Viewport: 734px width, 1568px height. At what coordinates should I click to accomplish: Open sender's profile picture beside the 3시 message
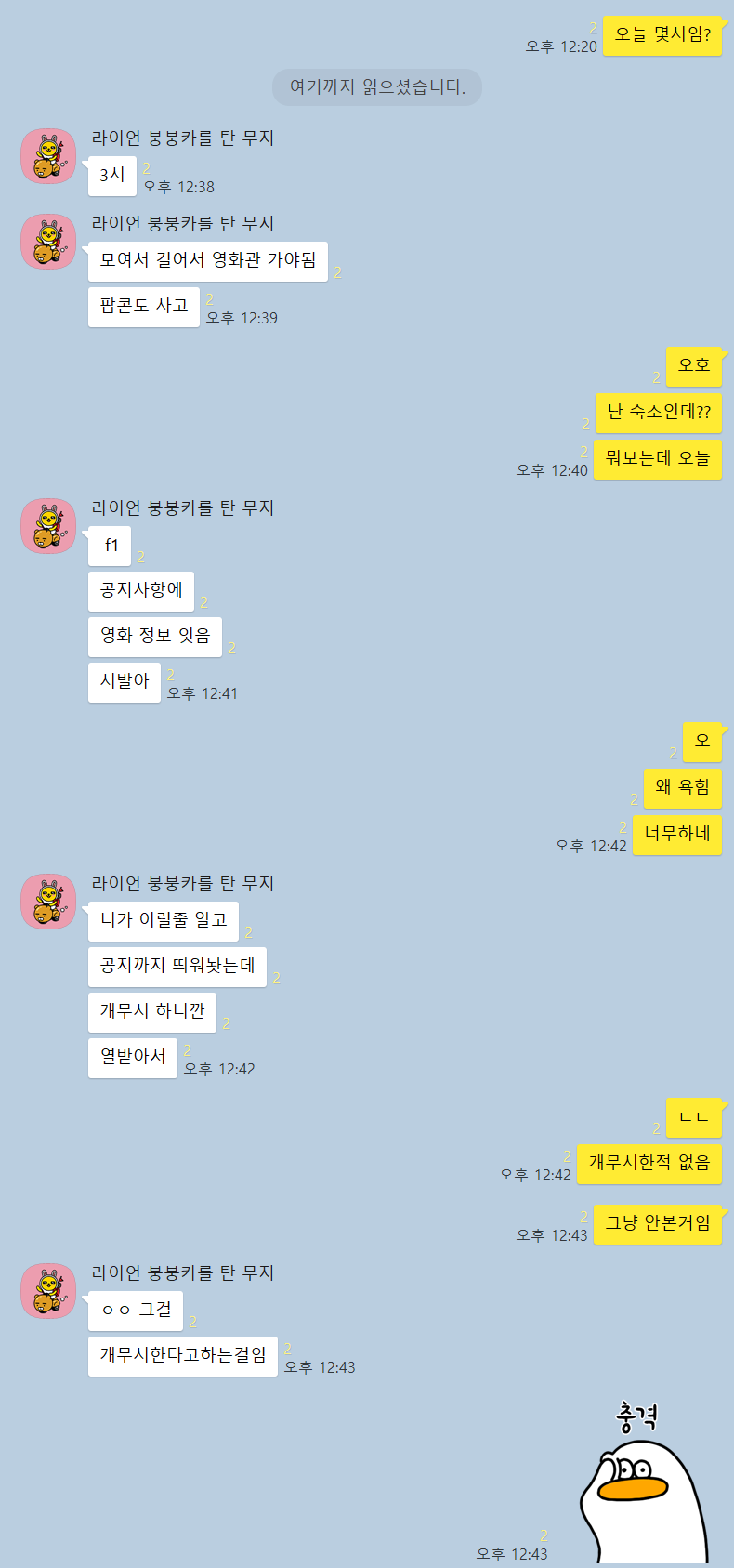pos(48,156)
